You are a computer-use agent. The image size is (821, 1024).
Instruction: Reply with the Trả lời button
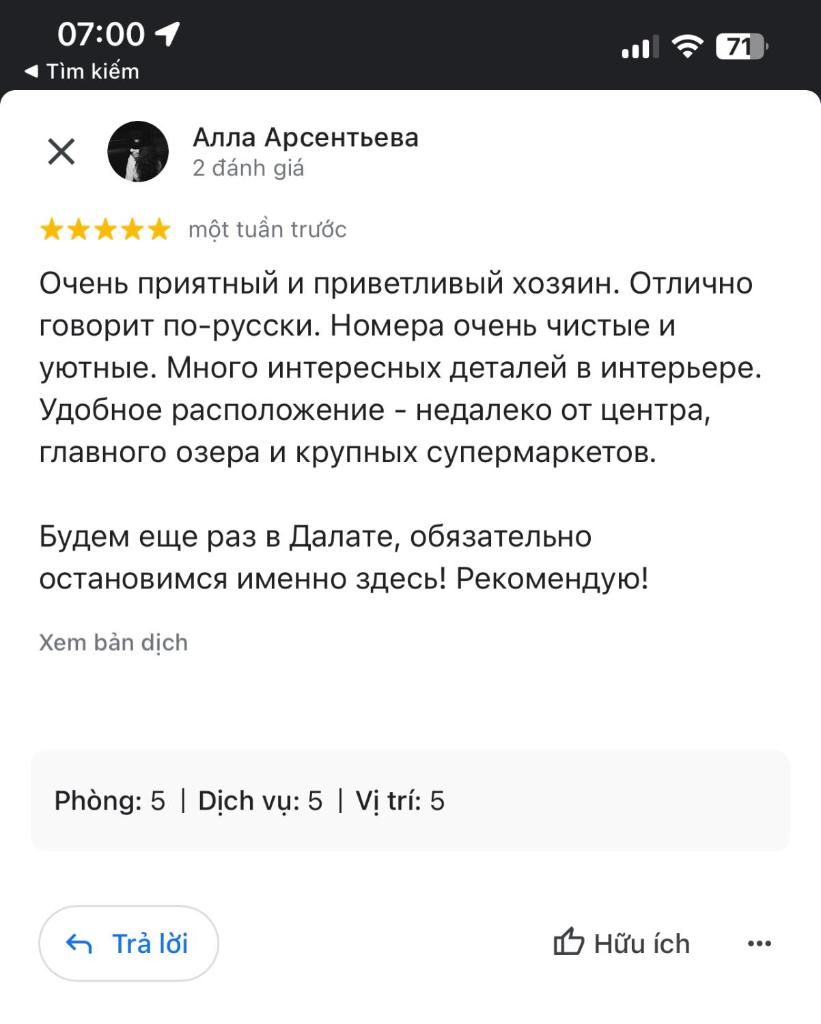(128, 943)
